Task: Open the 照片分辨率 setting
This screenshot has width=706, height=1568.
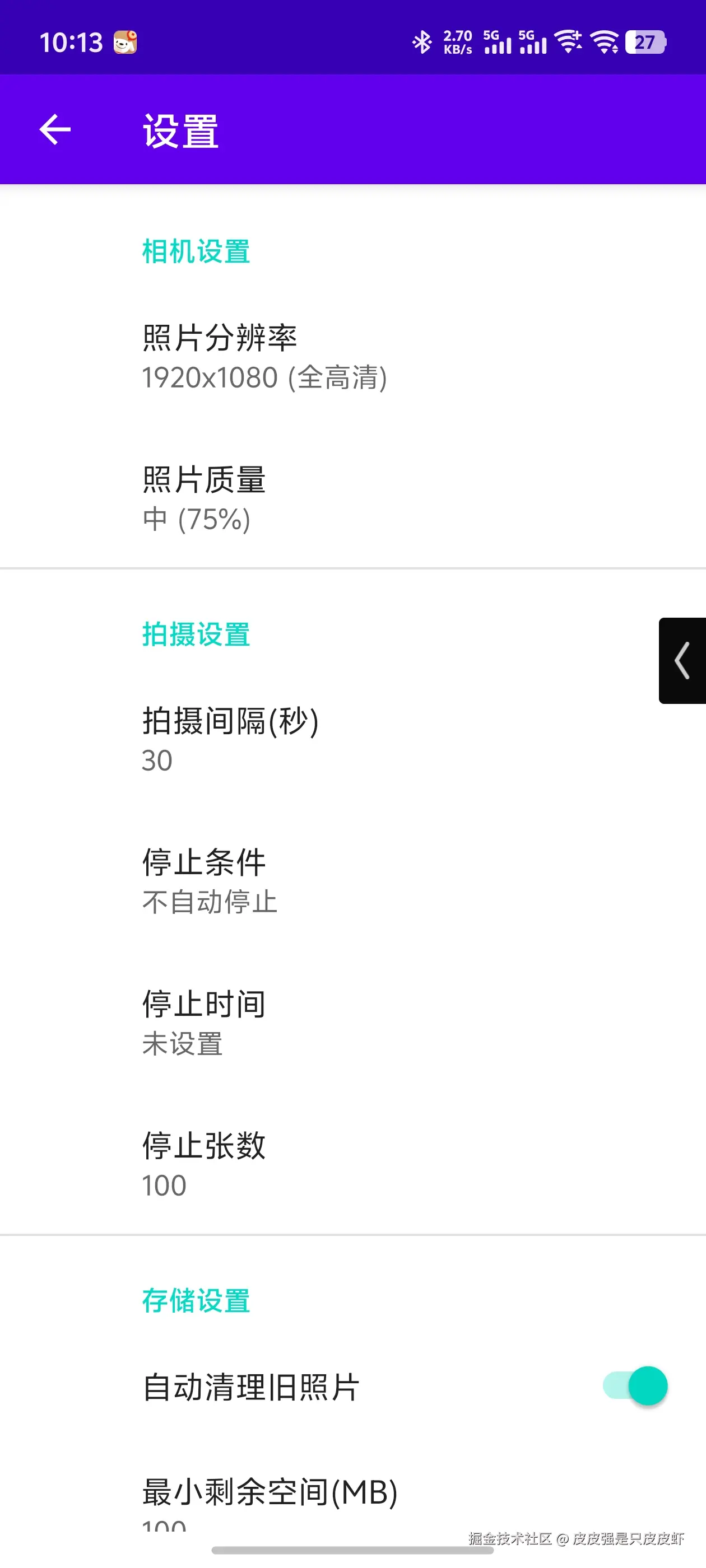Action: coord(264,357)
